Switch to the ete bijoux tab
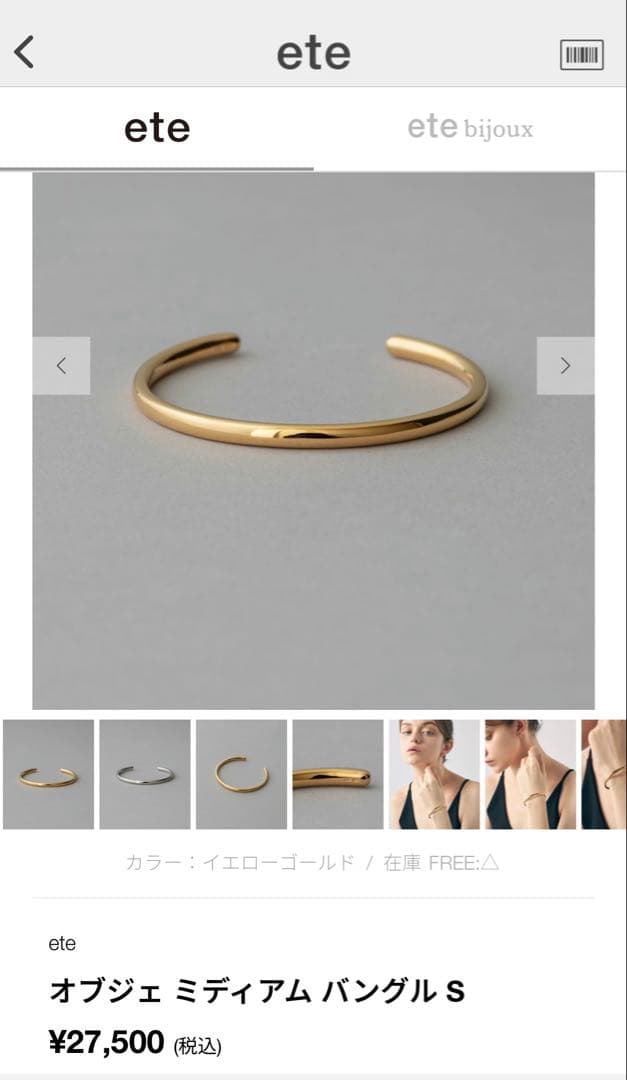 [x=470, y=129]
